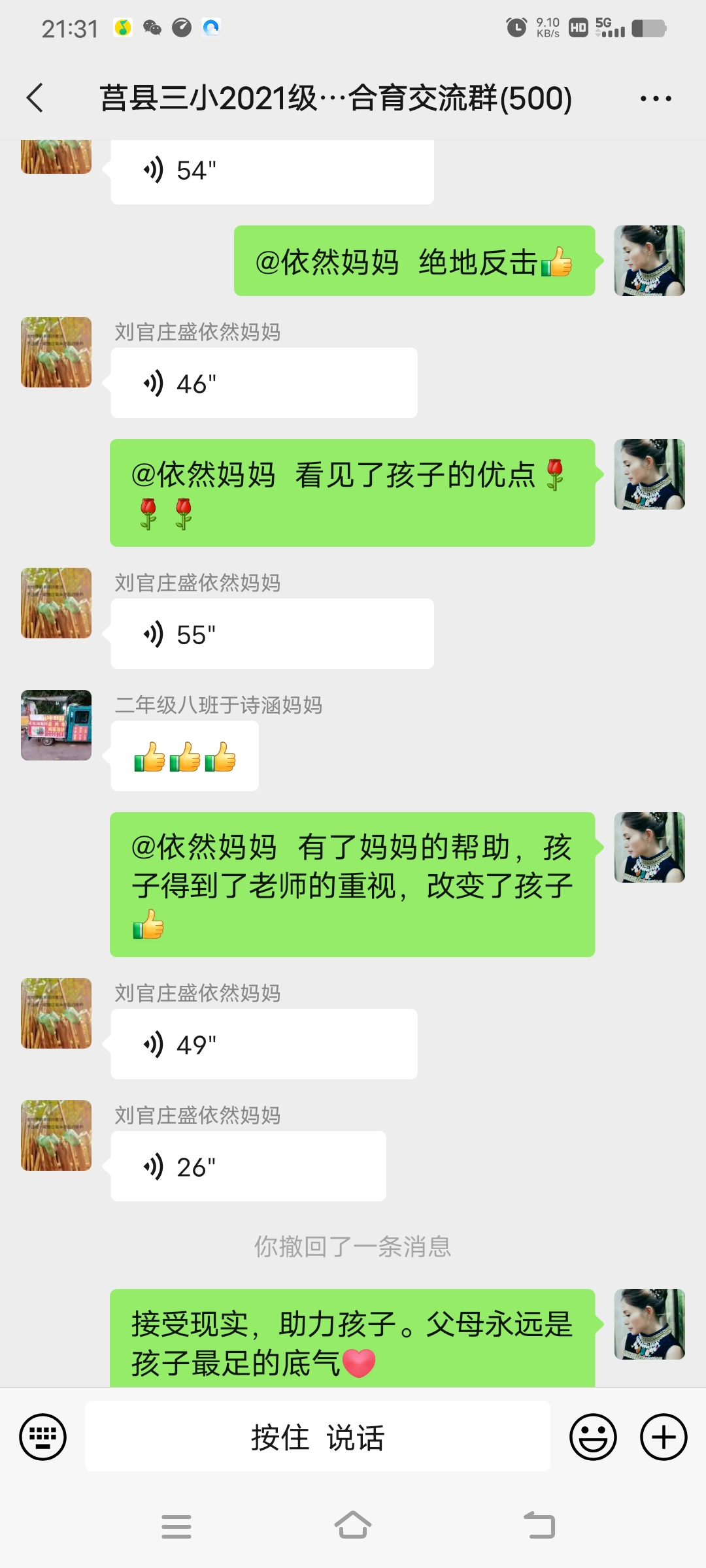
Task: Tap the system back navigation key
Action: point(537,1526)
